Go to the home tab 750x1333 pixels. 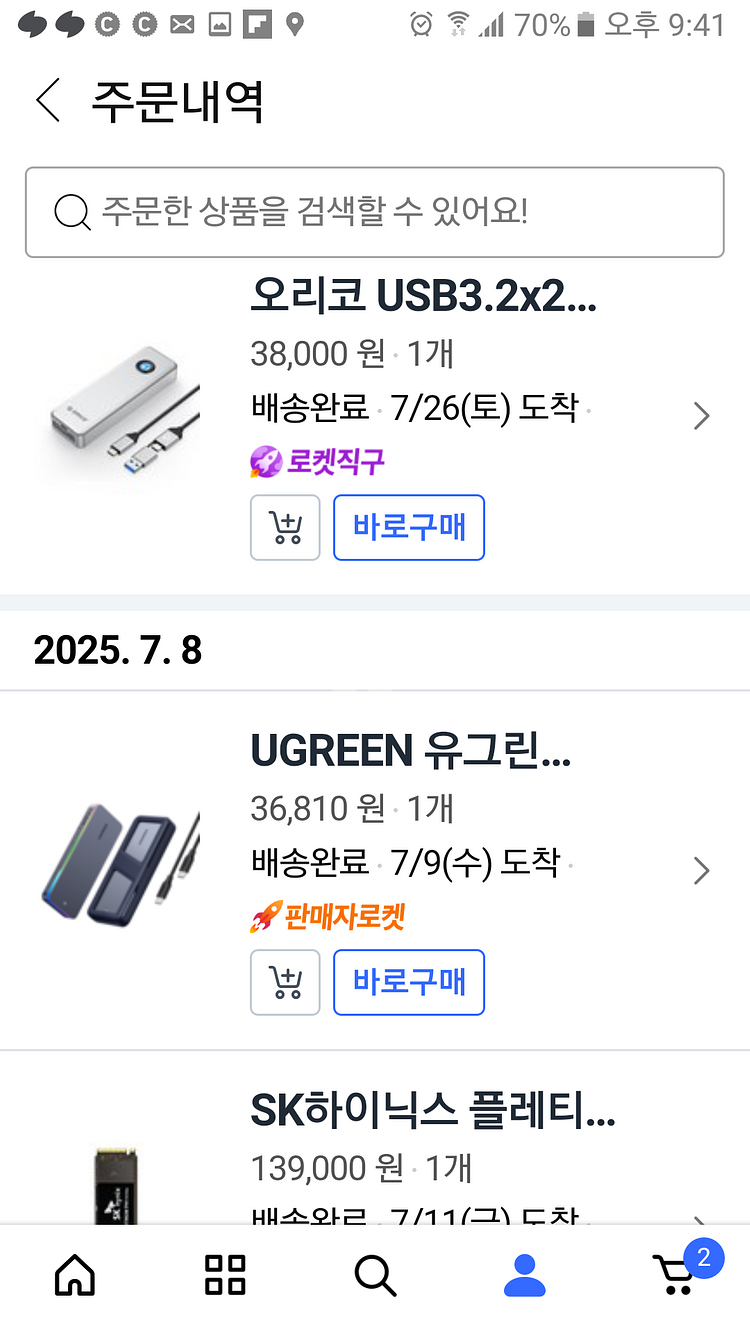(x=75, y=1275)
